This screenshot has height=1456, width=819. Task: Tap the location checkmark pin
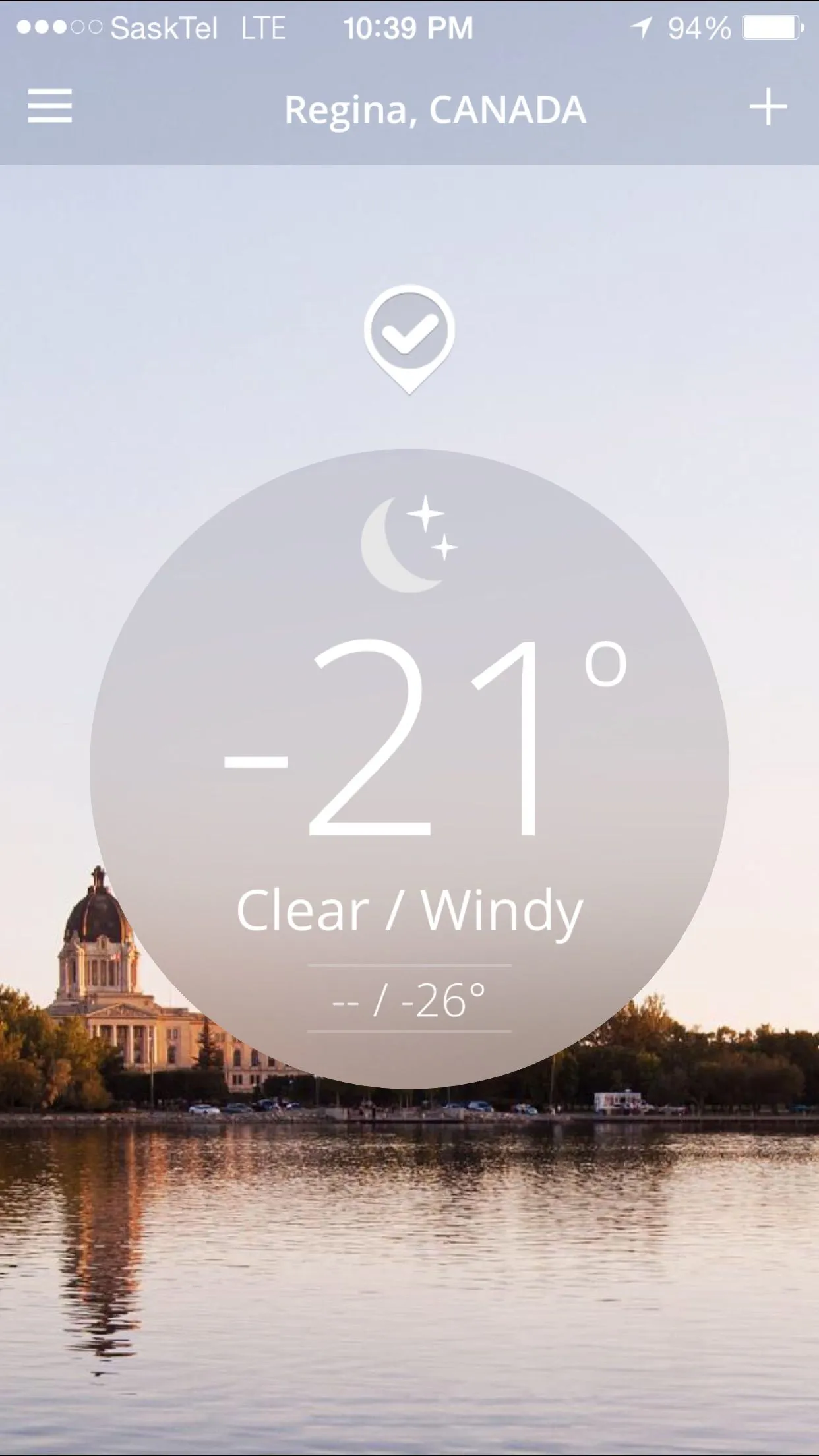pos(409,335)
